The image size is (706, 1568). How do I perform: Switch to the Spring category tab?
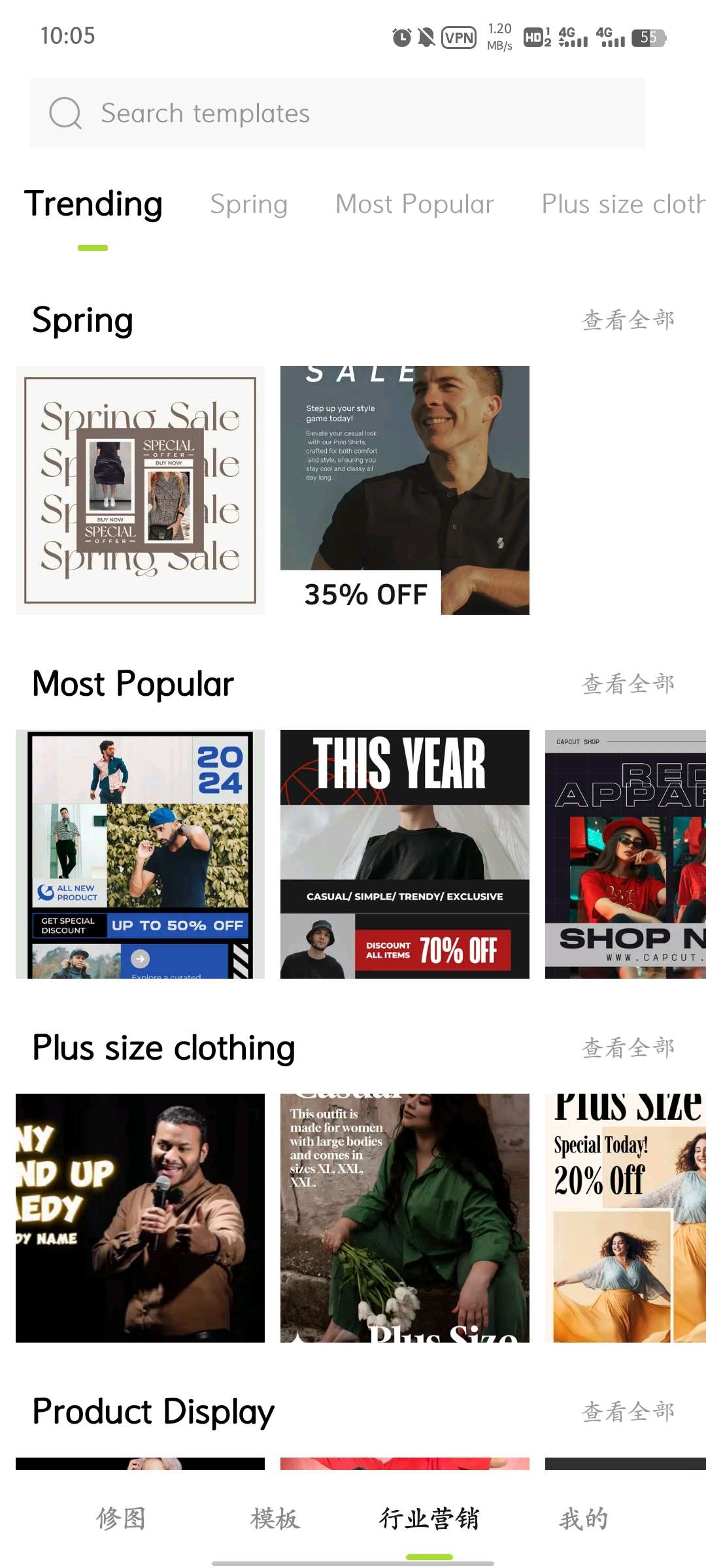tap(248, 204)
